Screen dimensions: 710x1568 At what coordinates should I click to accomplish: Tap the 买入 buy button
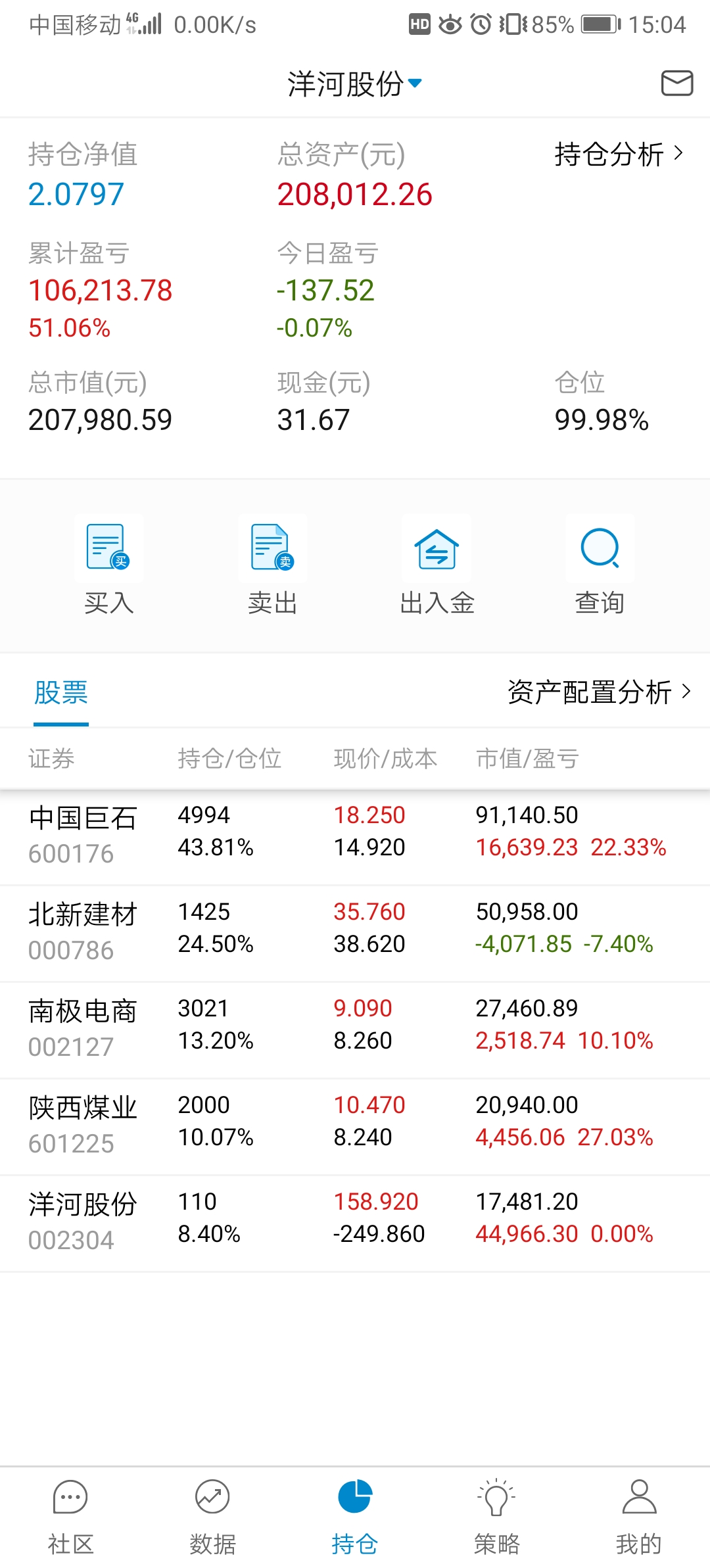click(x=109, y=565)
